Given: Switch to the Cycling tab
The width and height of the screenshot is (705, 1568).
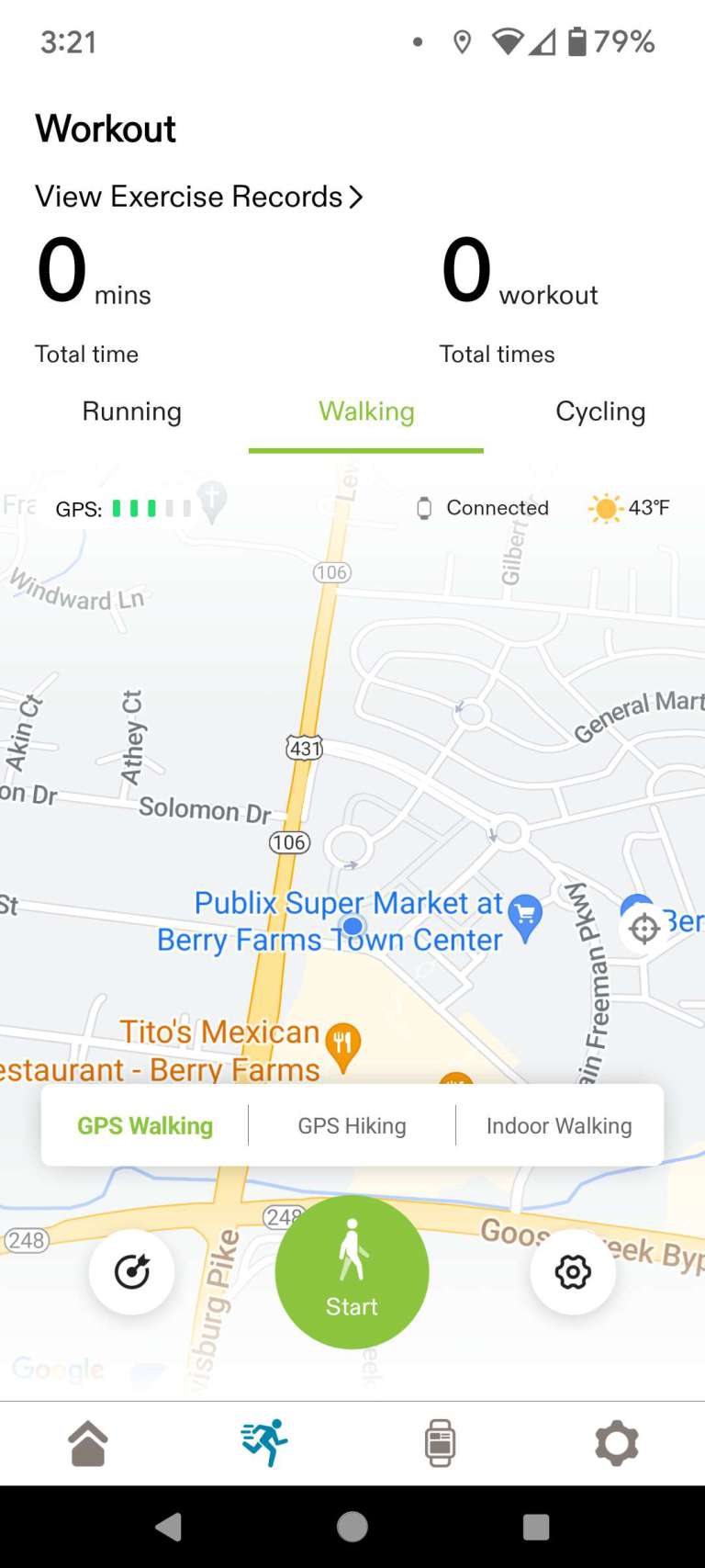Looking at the screenshot, I should point(600,412).
